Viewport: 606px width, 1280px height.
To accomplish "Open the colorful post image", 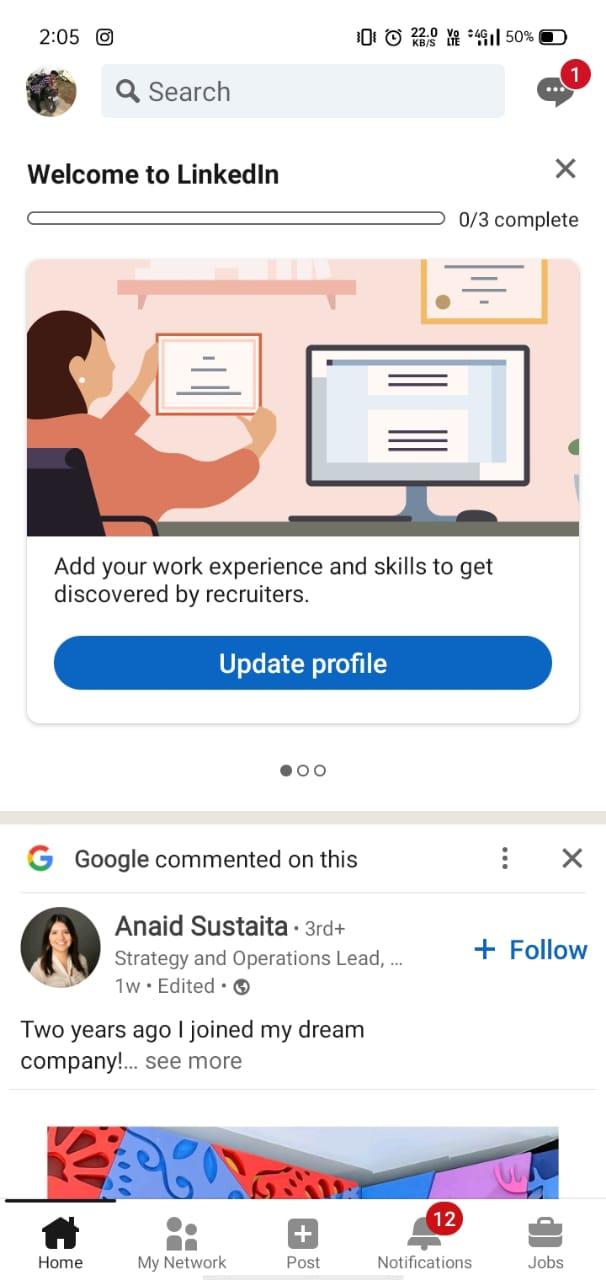I will [303, 1163].
